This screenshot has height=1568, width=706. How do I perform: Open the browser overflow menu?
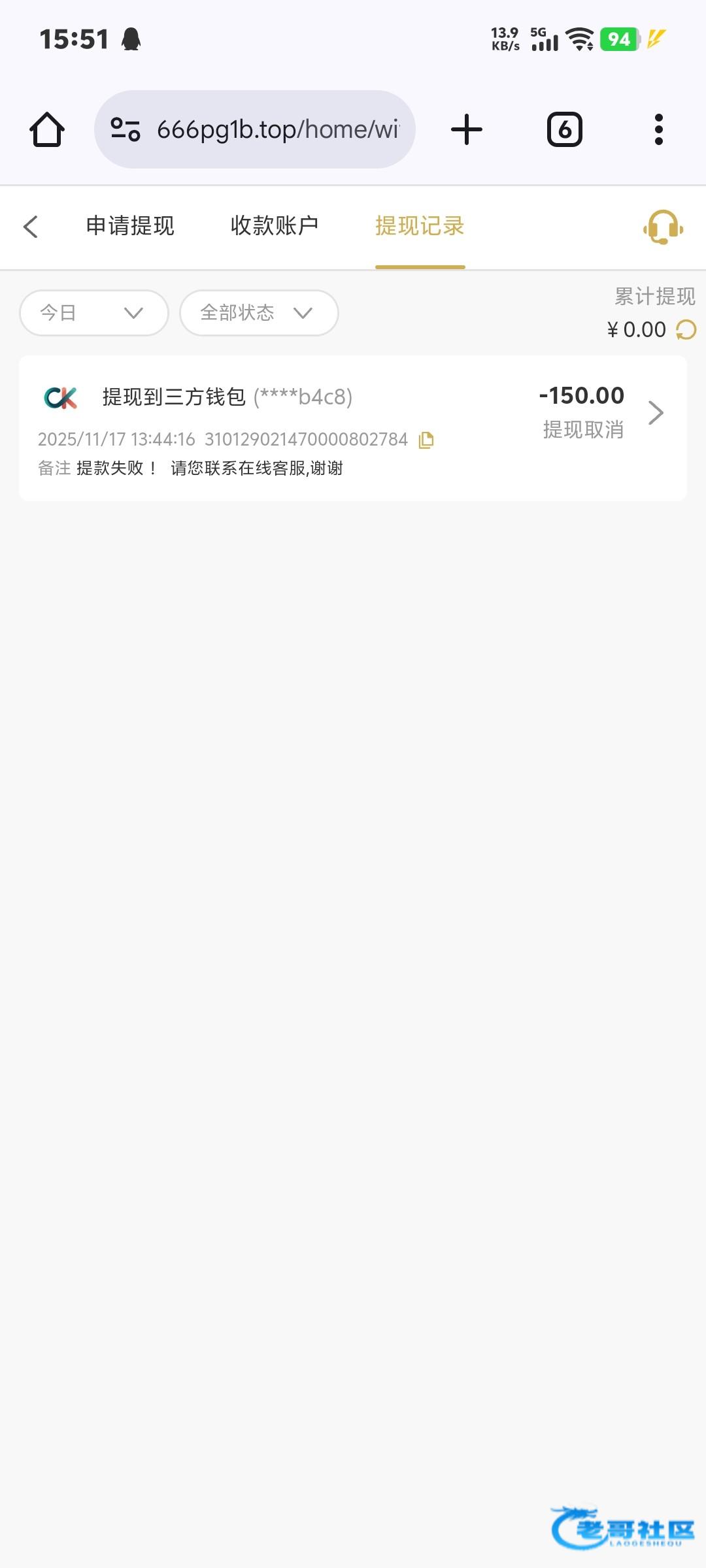658,129
